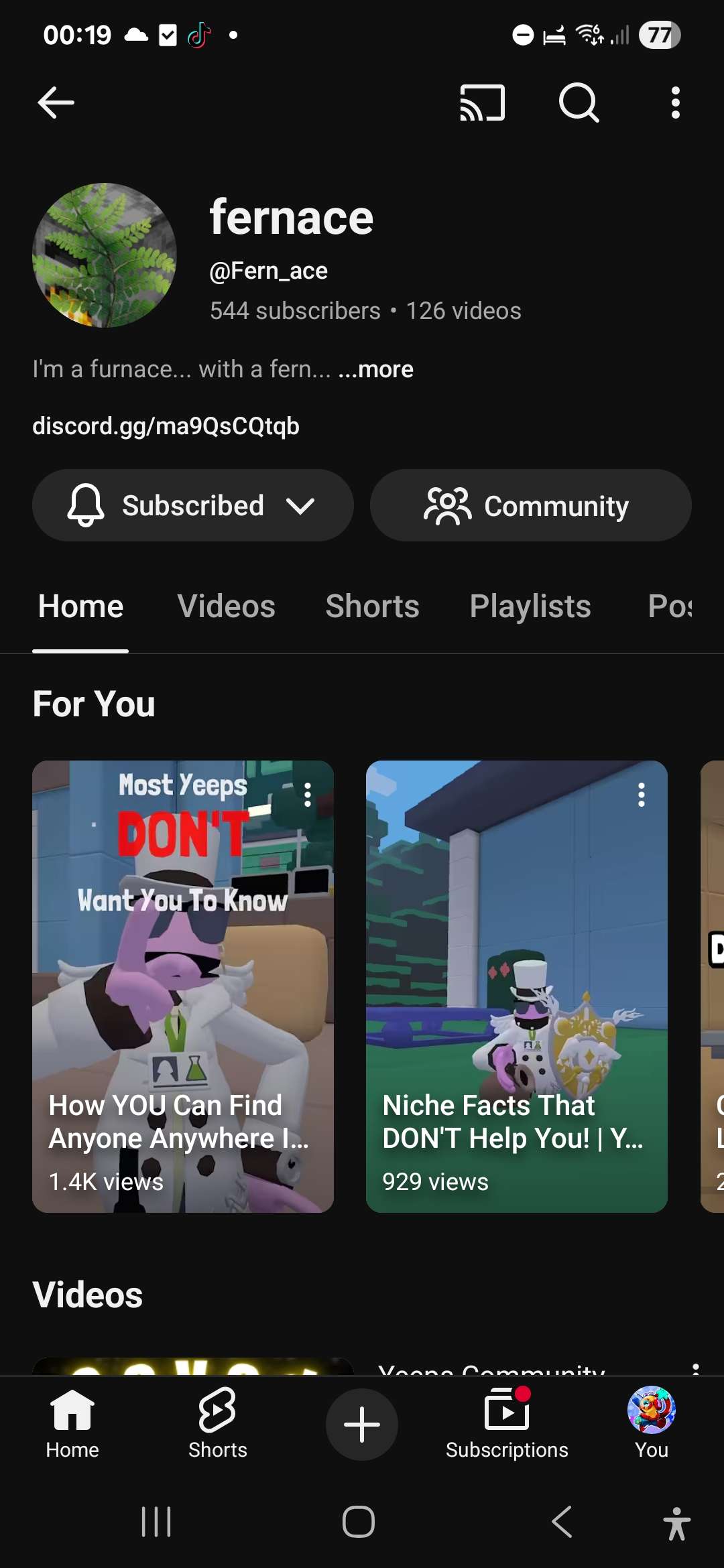Open the discord.gg/ma9QsCQtqb link
724x1568 pixels.
click(166, 426)
